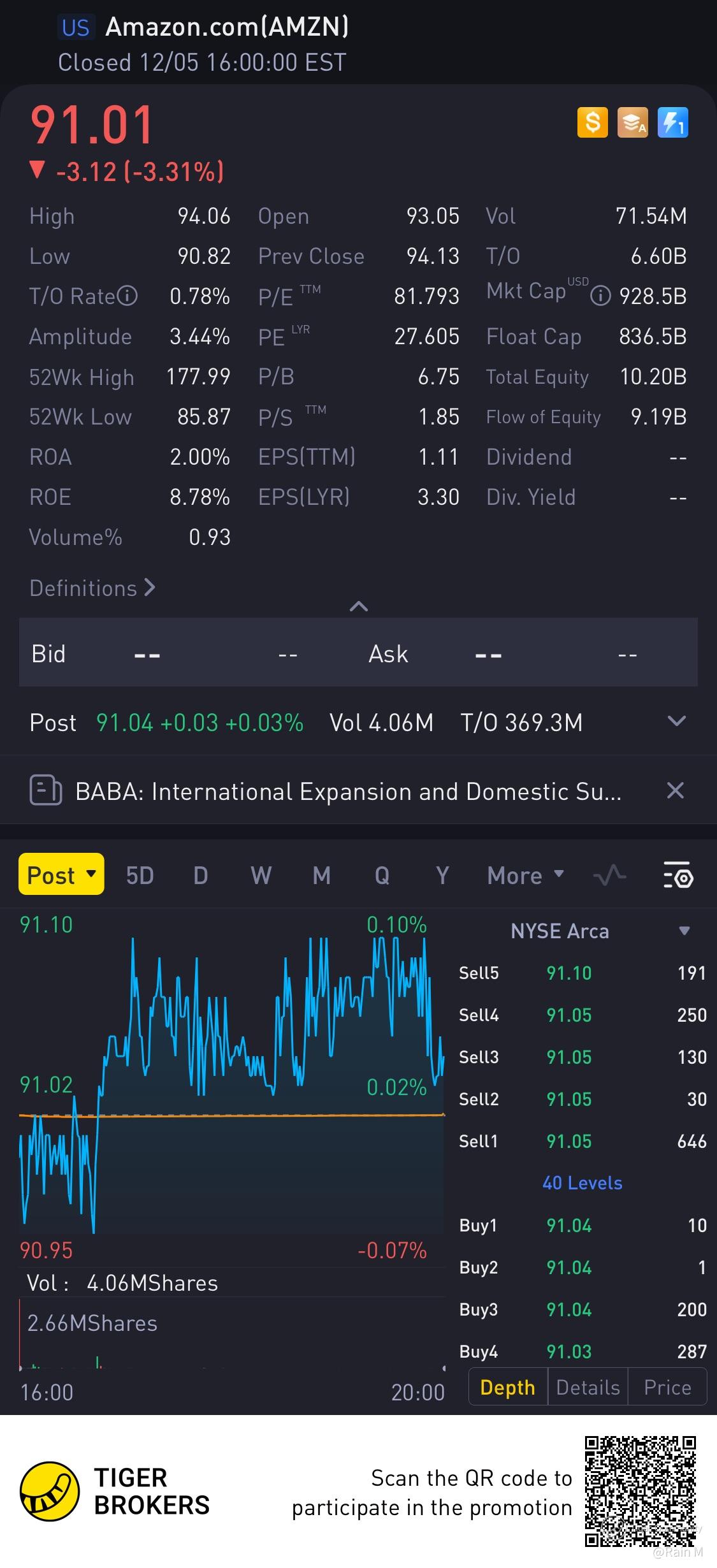Show info about T/O Rate
This screenshot has width=717, height=1568.
(127, 296)
